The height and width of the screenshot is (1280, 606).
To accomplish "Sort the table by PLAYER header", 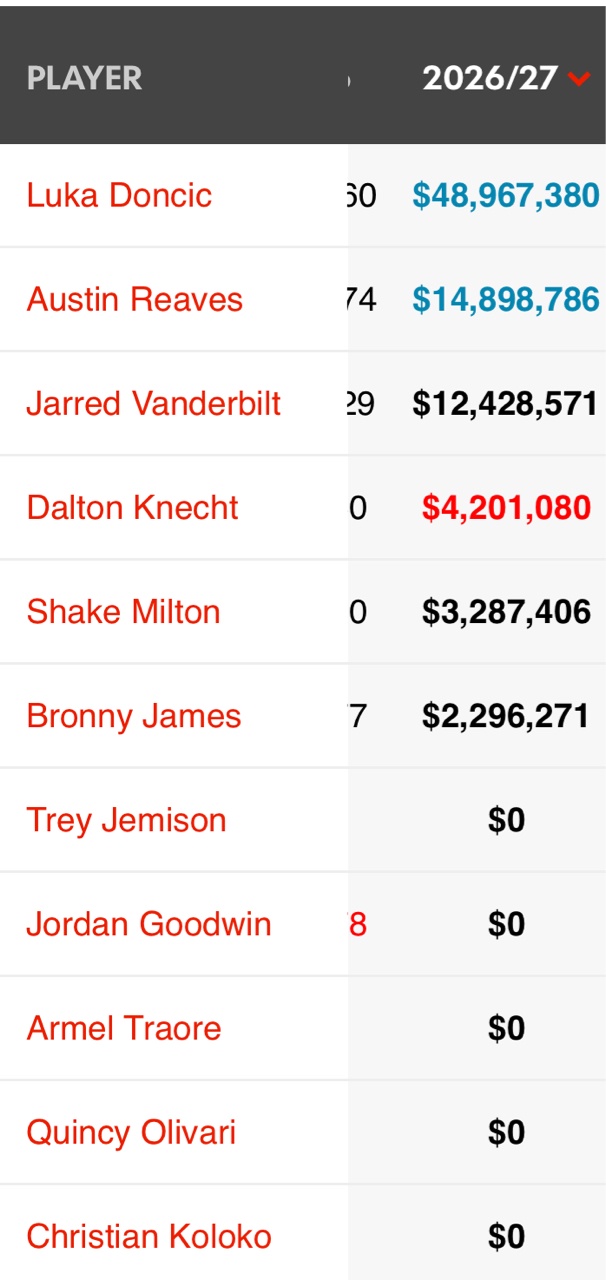I will click(x=85, y=78).
